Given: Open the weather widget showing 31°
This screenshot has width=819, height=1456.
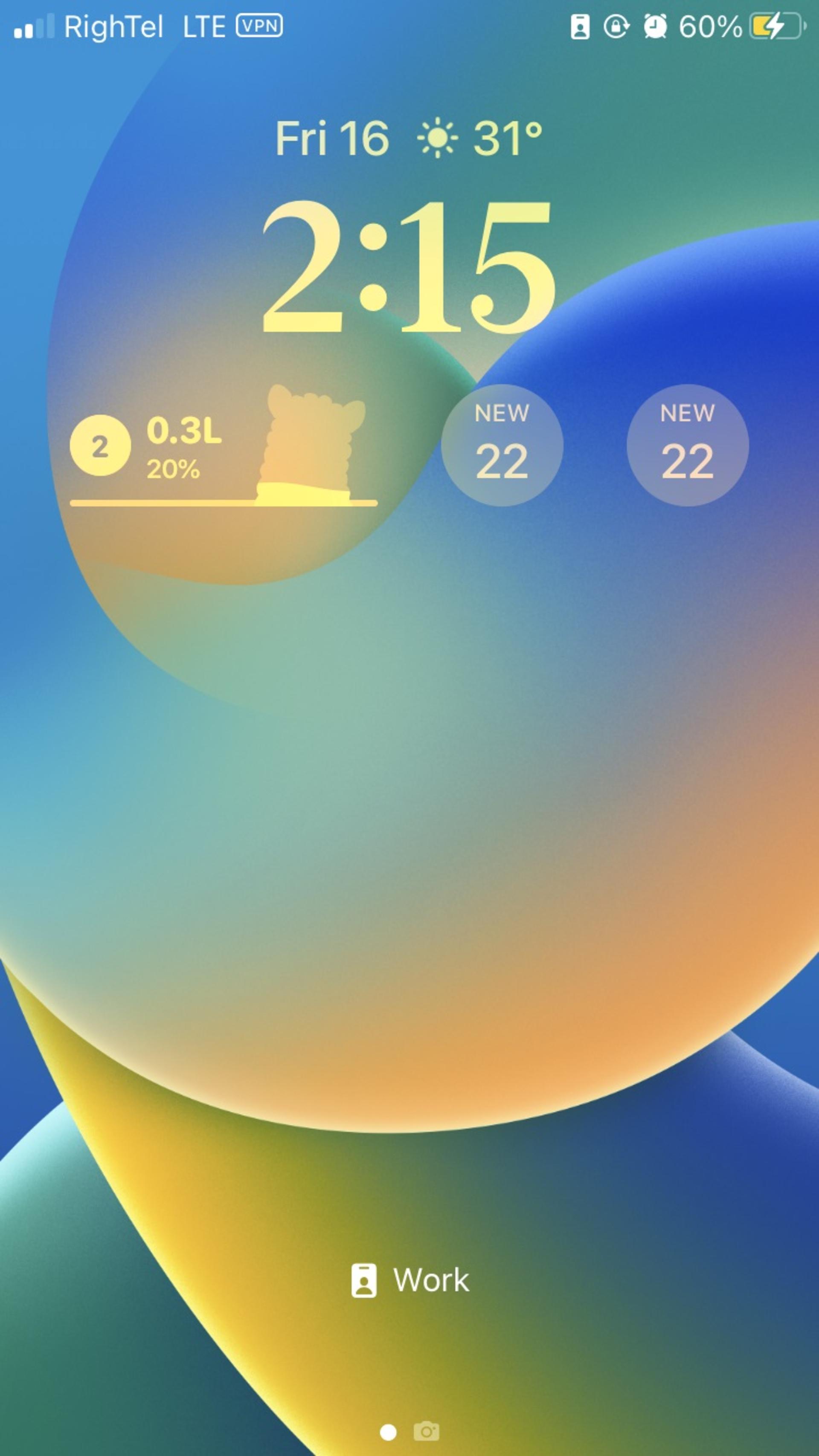Looking at the screenshot, I should [x=479, y=138].
